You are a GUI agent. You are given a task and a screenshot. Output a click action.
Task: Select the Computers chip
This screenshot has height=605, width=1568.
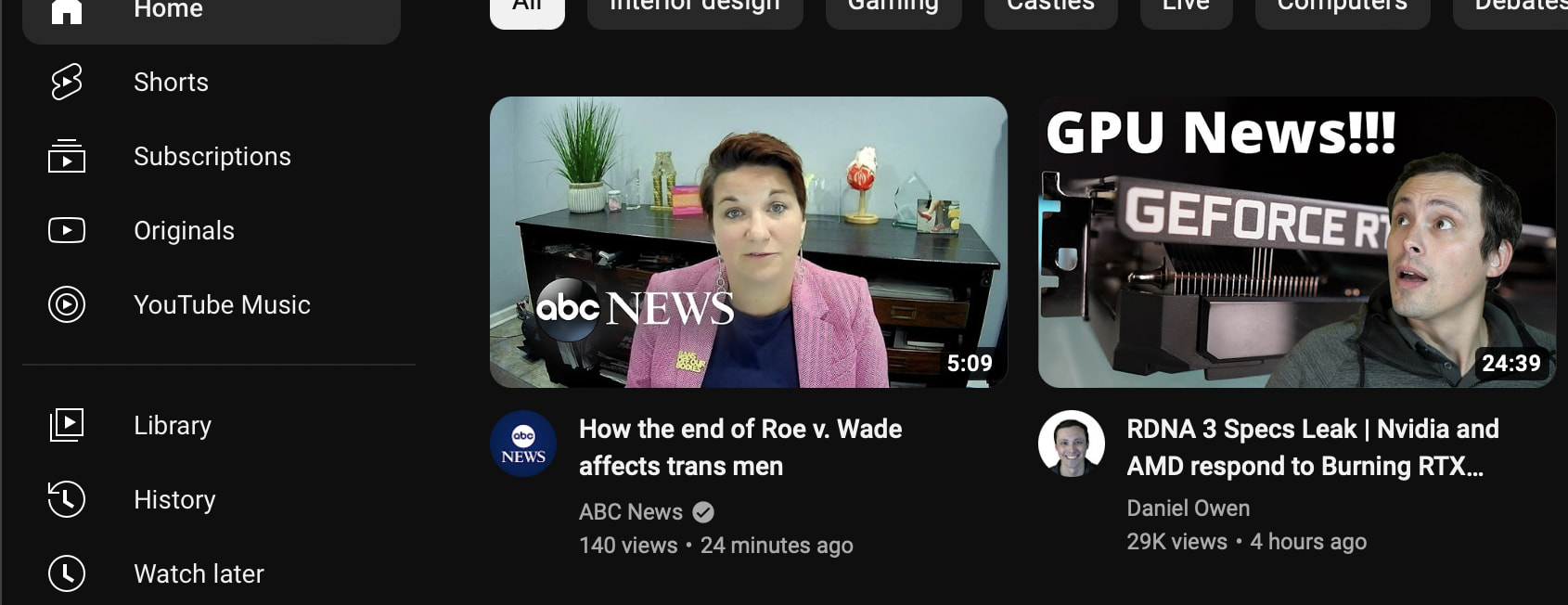tap(1342, 9)
